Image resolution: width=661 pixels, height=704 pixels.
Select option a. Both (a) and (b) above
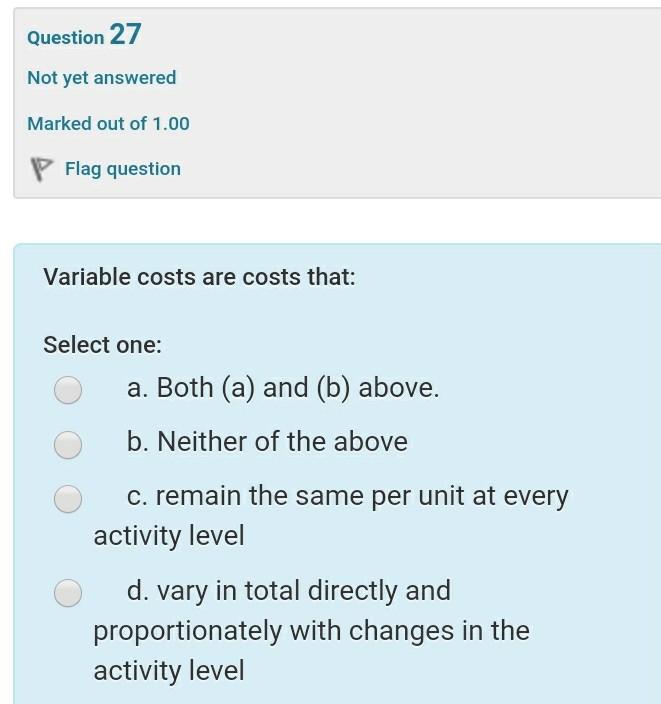click(68, 390)
